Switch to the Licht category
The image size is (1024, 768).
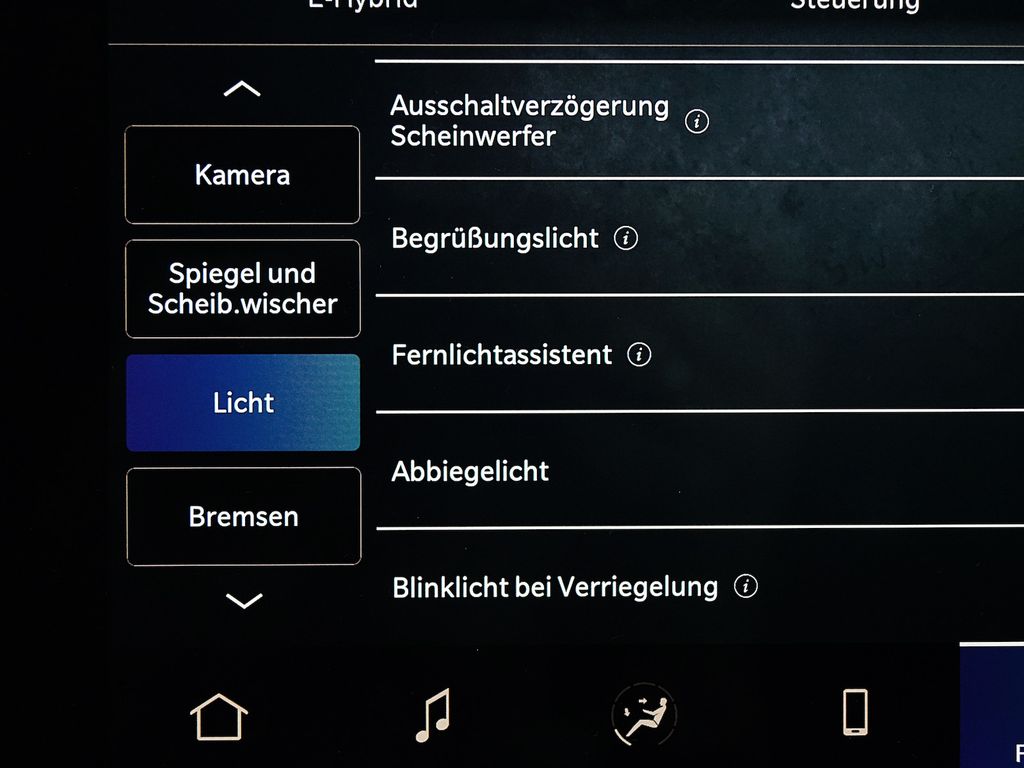tap(242, 402)
